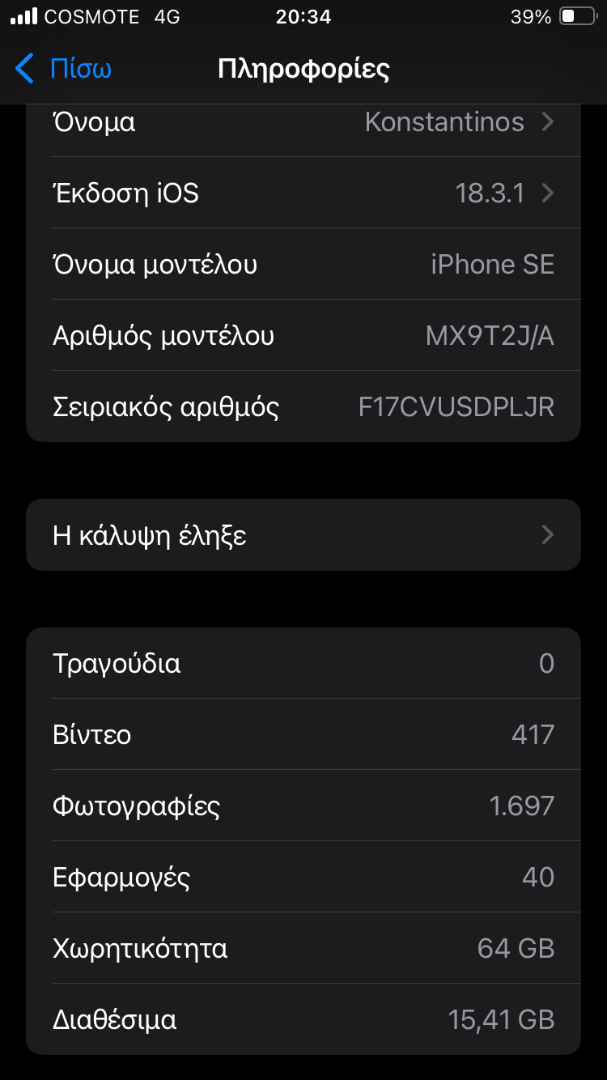Open the Έκδοση iOS 18.3.1 row
The height and width of the screenshot is (1080, 607).
(303, 193)
